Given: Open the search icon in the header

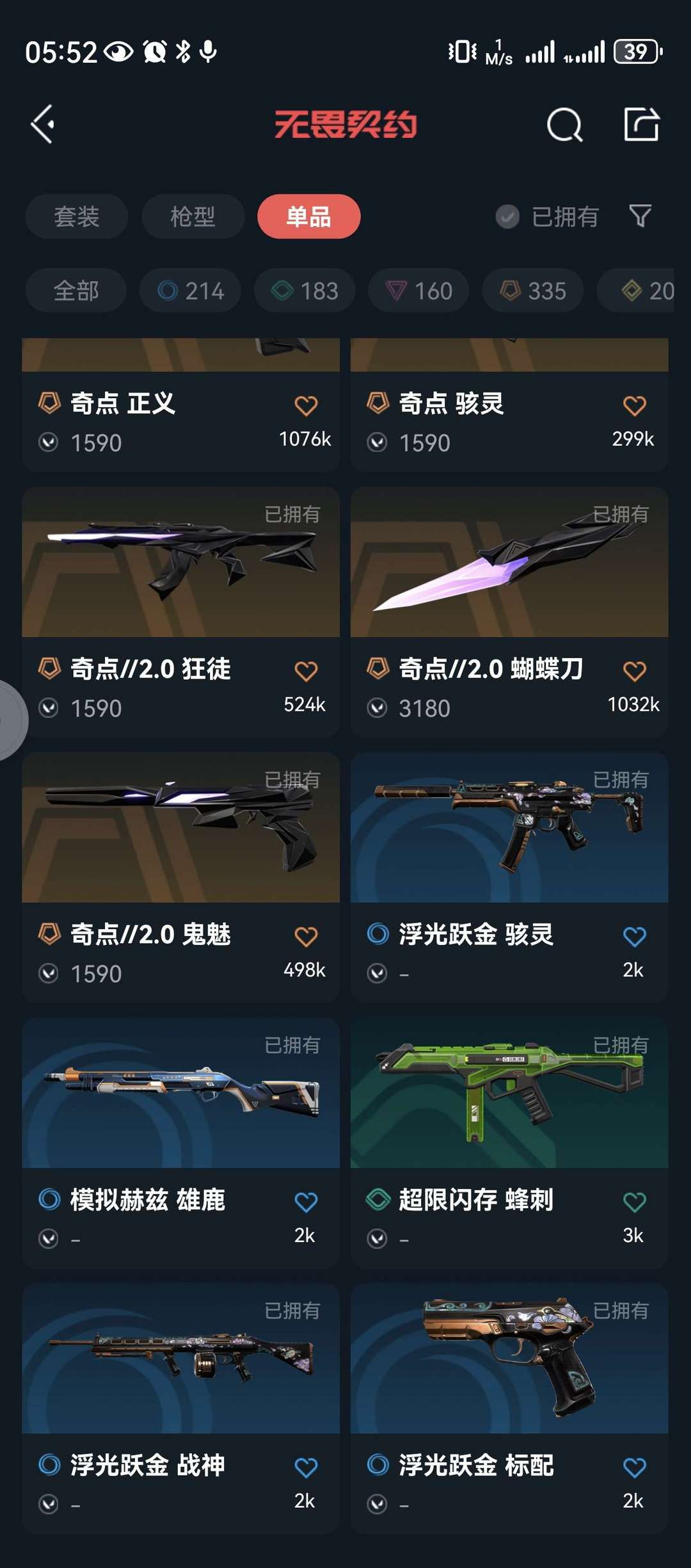Looking at the screenshot, I should pos(564,124).
